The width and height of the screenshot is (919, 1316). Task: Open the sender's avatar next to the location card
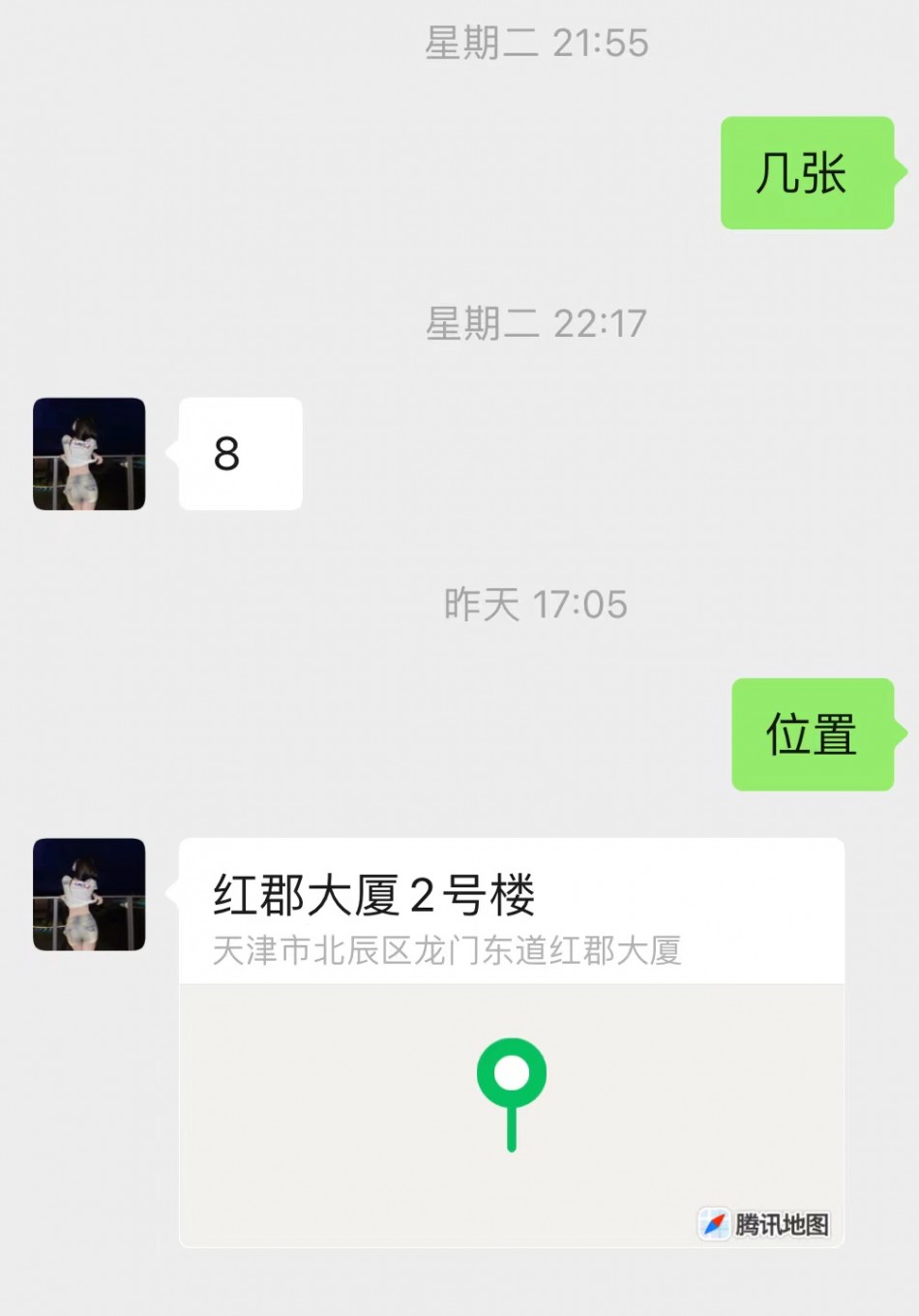(89, 894)
